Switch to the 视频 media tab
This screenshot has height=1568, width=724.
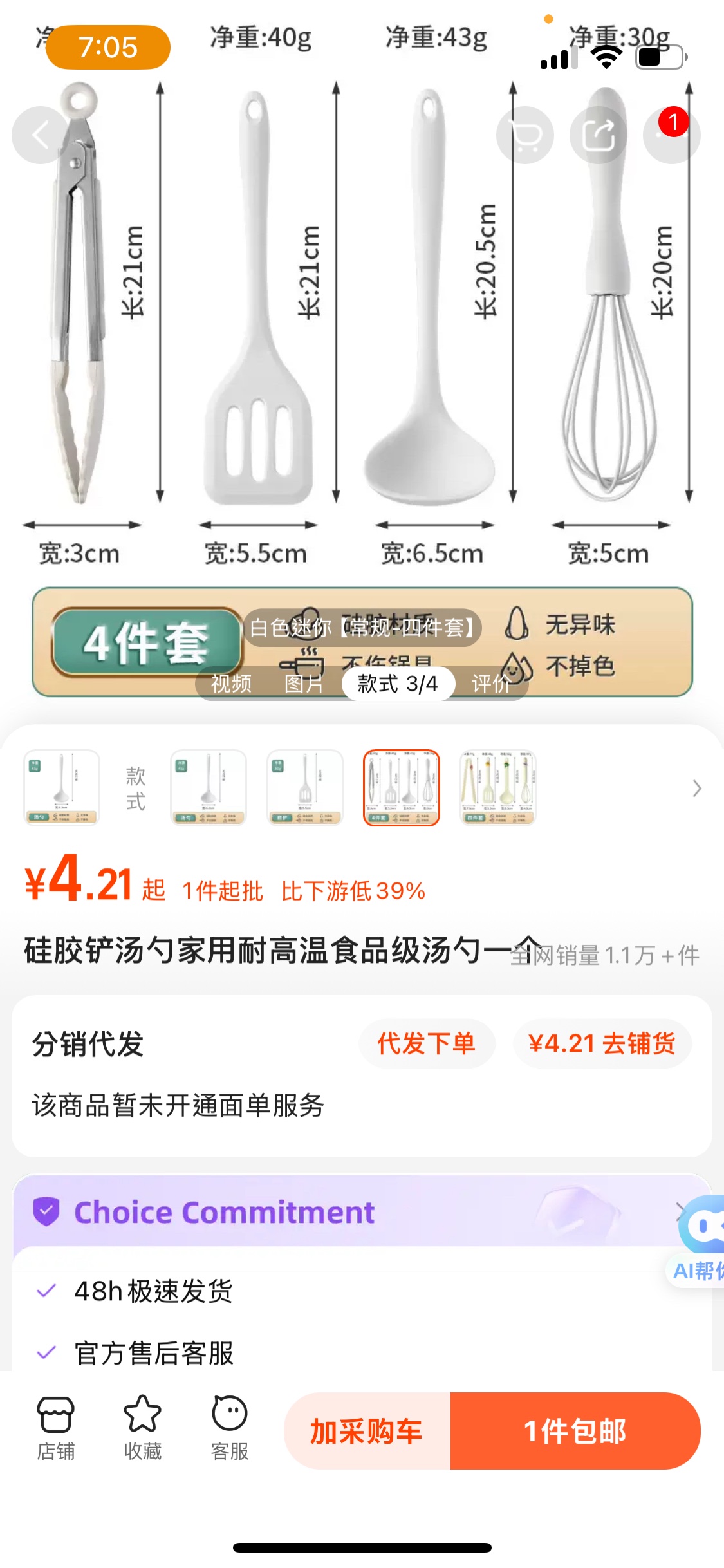231,684
